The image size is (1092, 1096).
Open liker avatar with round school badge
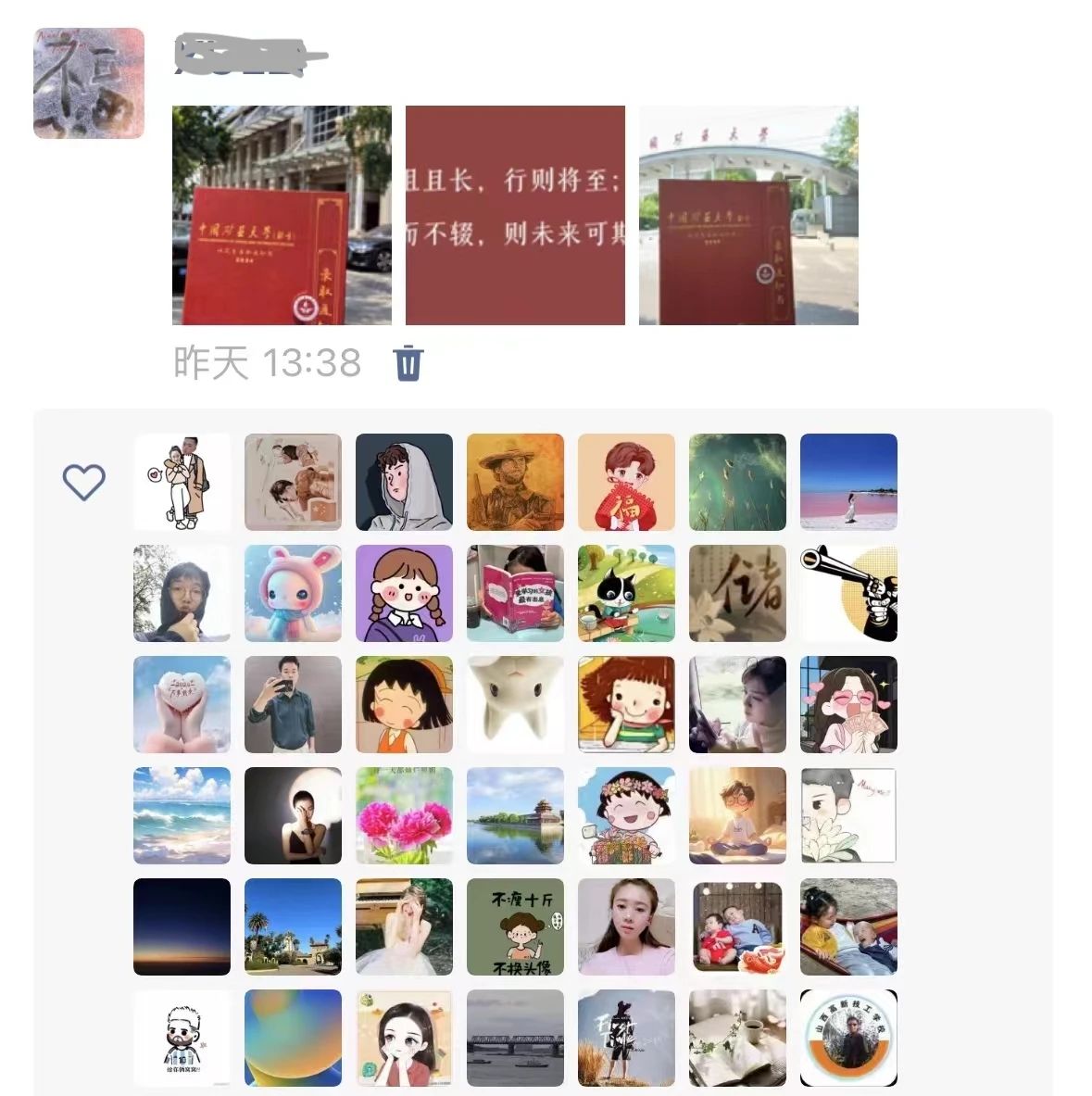tap(848, 1038)
